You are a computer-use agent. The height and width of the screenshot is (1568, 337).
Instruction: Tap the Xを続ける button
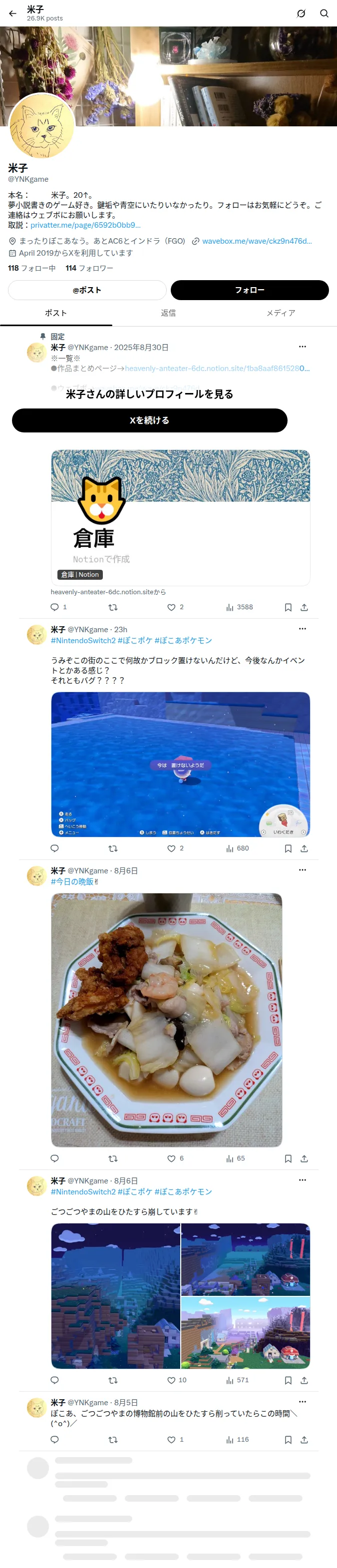pyautogui.click(x=150, y=420)
